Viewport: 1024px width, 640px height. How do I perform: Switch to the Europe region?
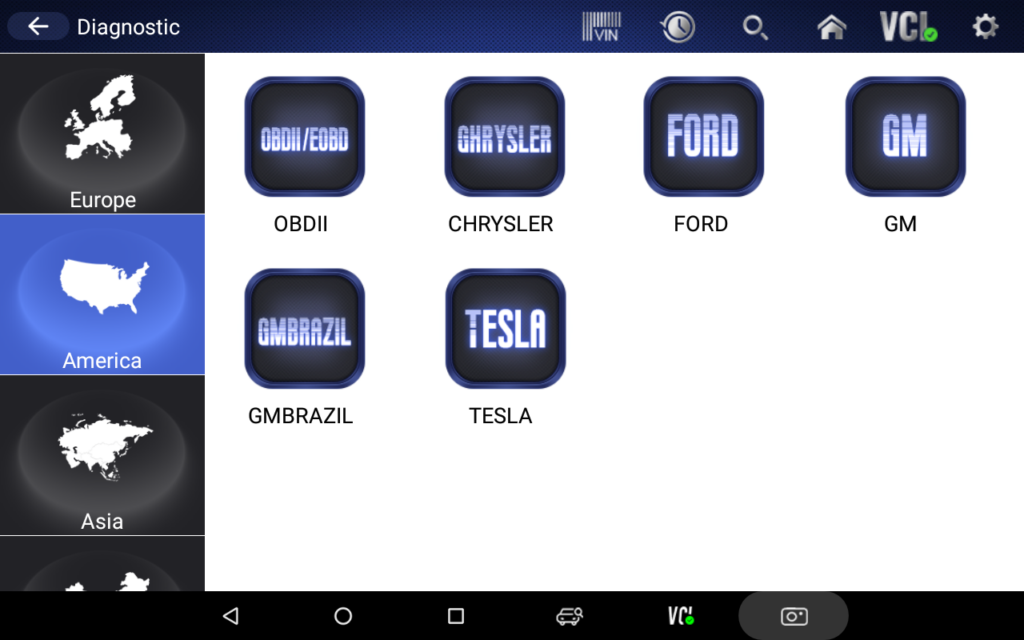point(102,133)
